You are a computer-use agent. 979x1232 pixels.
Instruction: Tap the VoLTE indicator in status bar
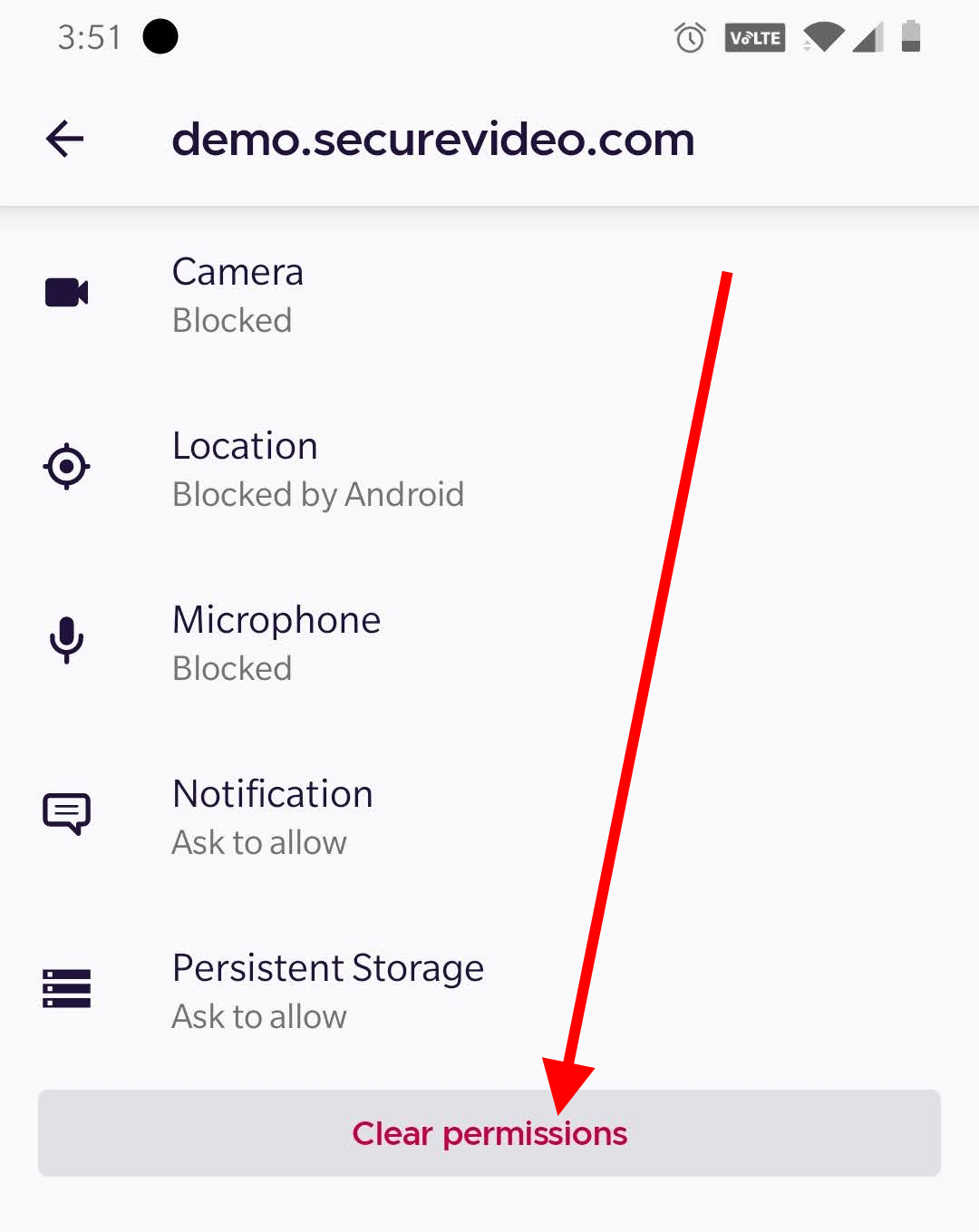[754, 37]
